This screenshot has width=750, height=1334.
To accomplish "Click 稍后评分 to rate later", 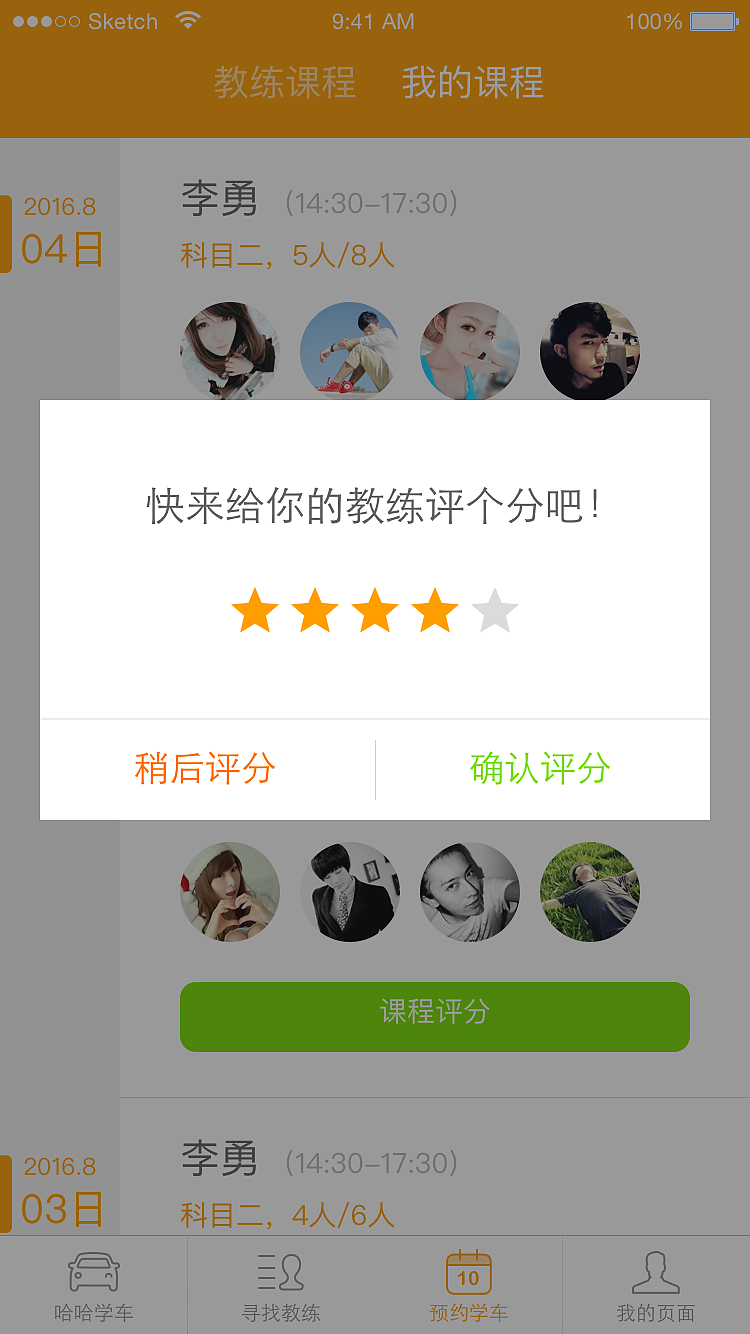I will point(205,769).
